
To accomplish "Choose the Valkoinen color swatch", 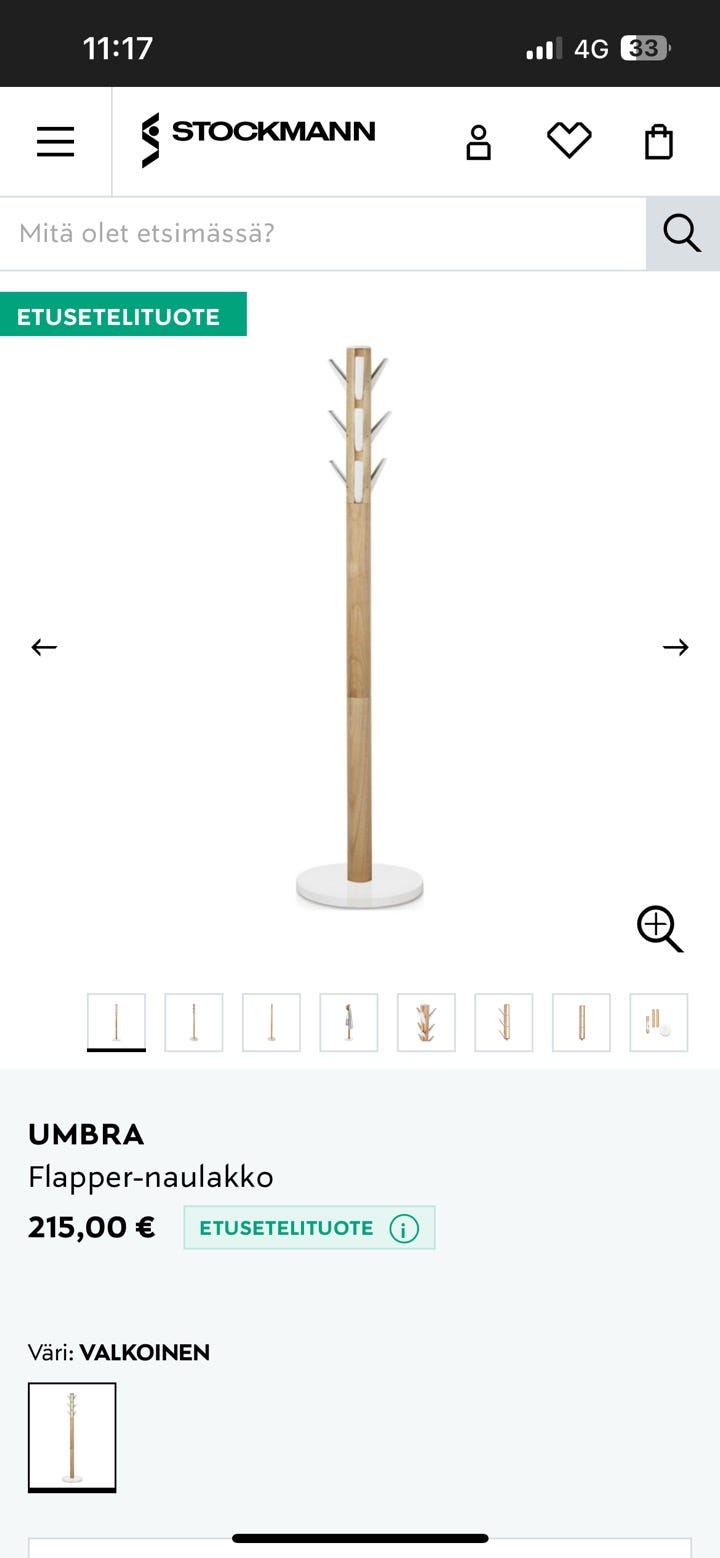I will tap(72, 1436).
